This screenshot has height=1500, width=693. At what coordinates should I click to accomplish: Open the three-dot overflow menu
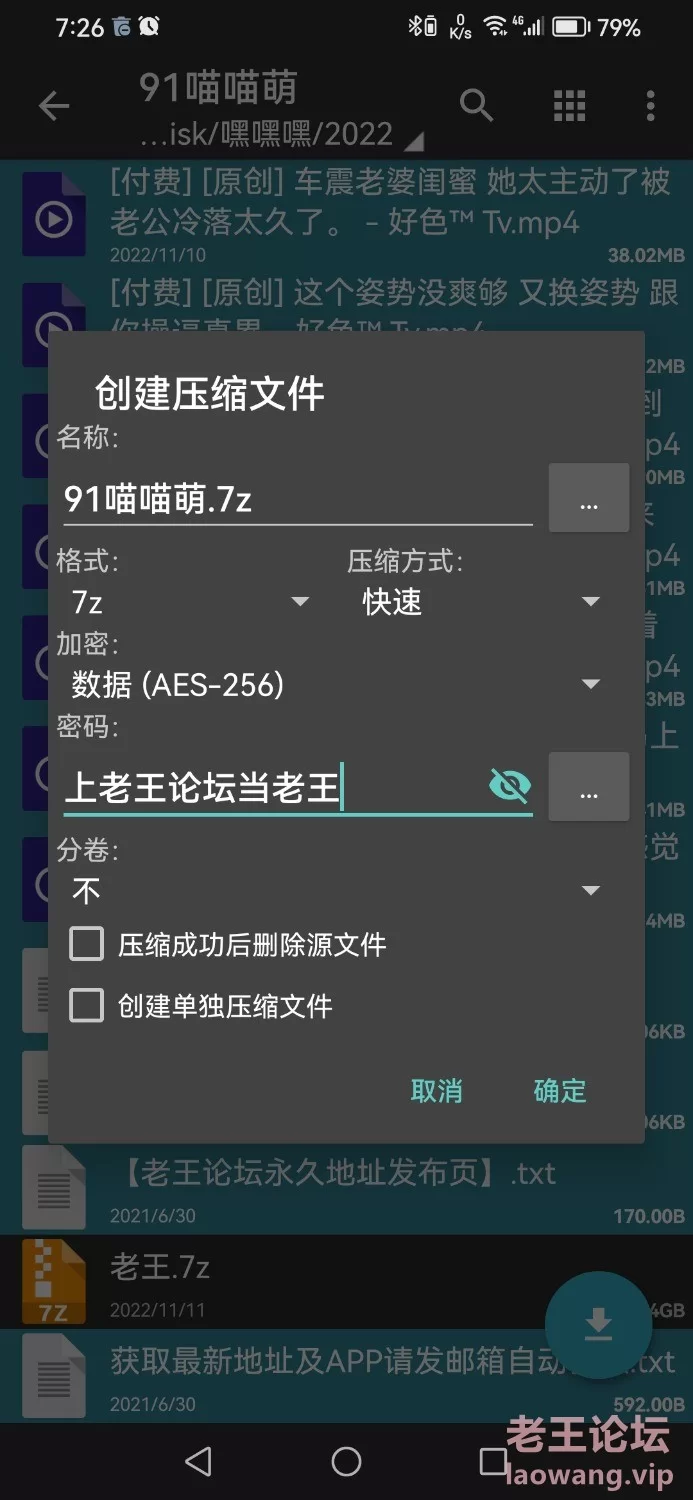(x=650, y=105)
